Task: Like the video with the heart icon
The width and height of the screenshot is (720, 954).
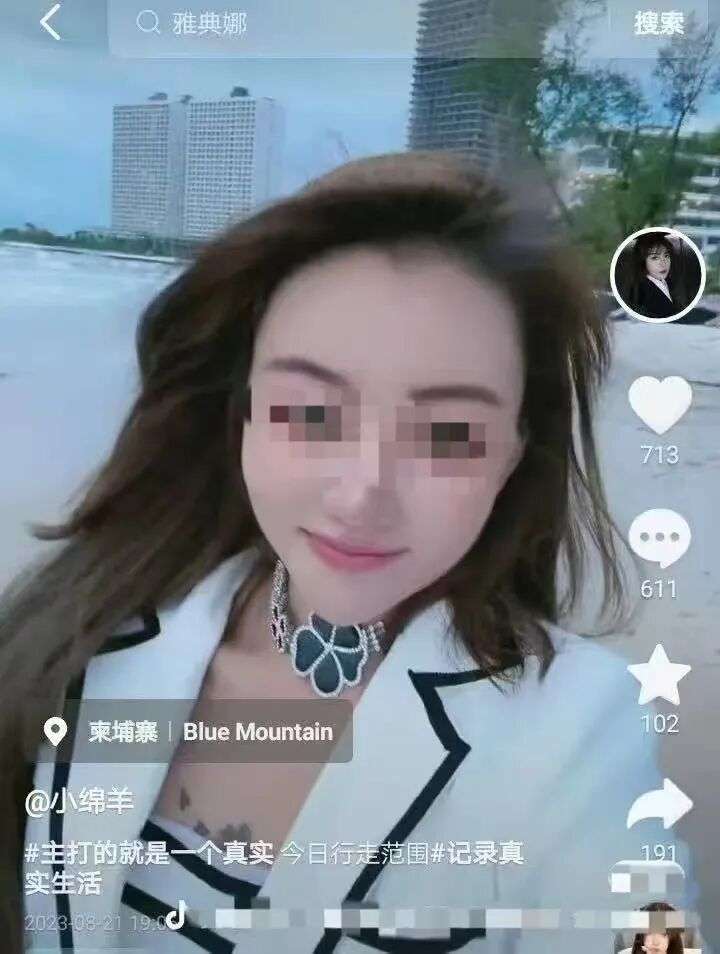Action: click(x=659, y=405)
